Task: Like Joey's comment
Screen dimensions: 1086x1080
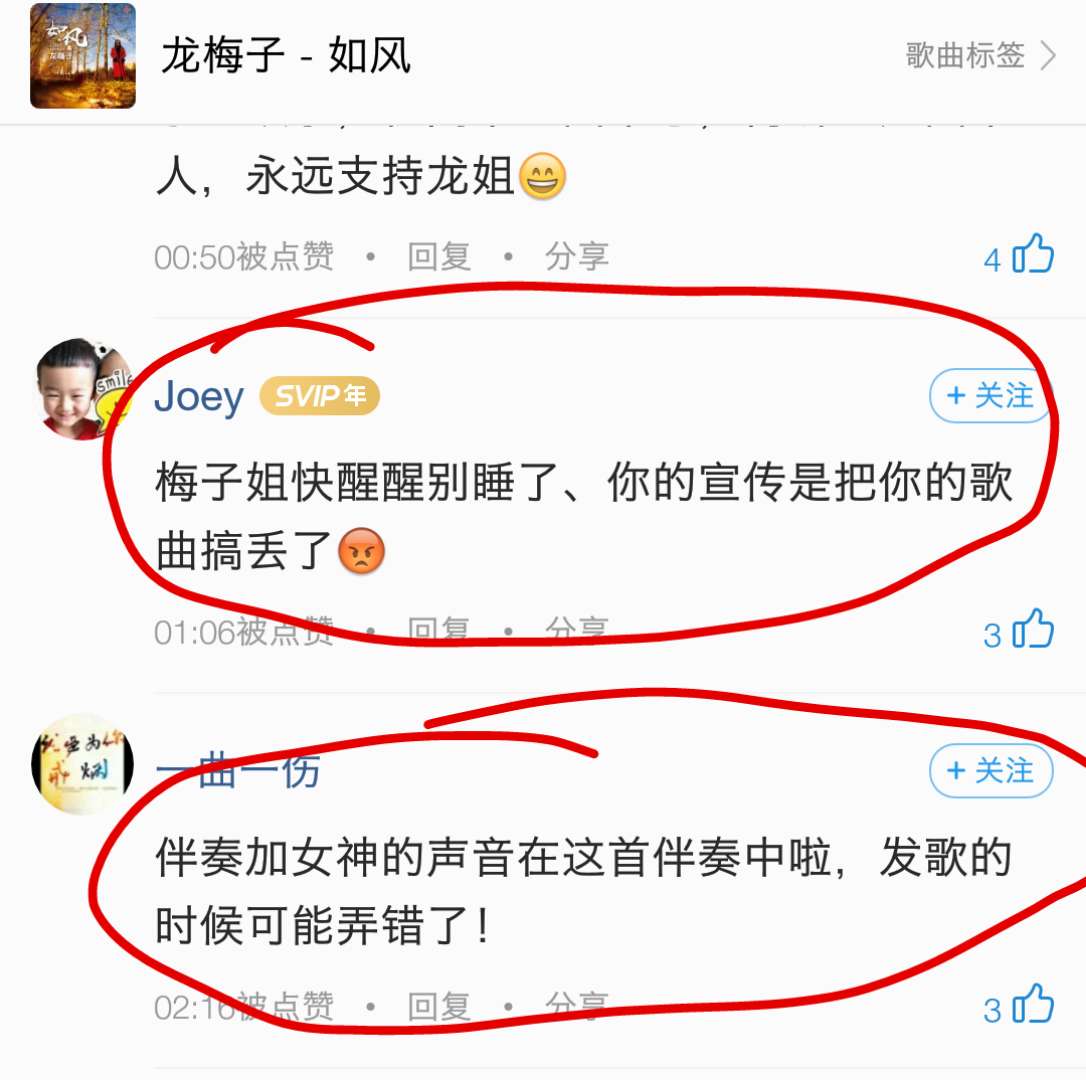Action: click(x=1033, y=632)
